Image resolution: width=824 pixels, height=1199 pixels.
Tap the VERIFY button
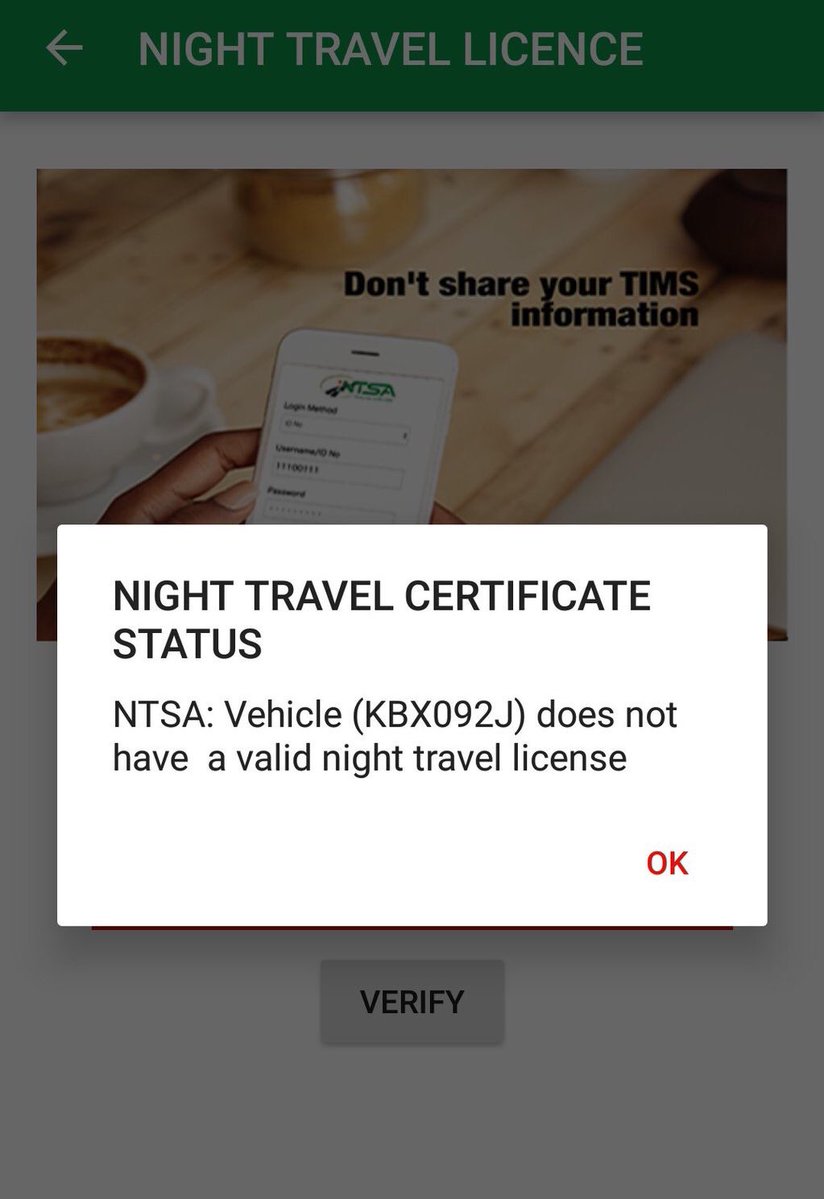click(x=412, y=1002)
